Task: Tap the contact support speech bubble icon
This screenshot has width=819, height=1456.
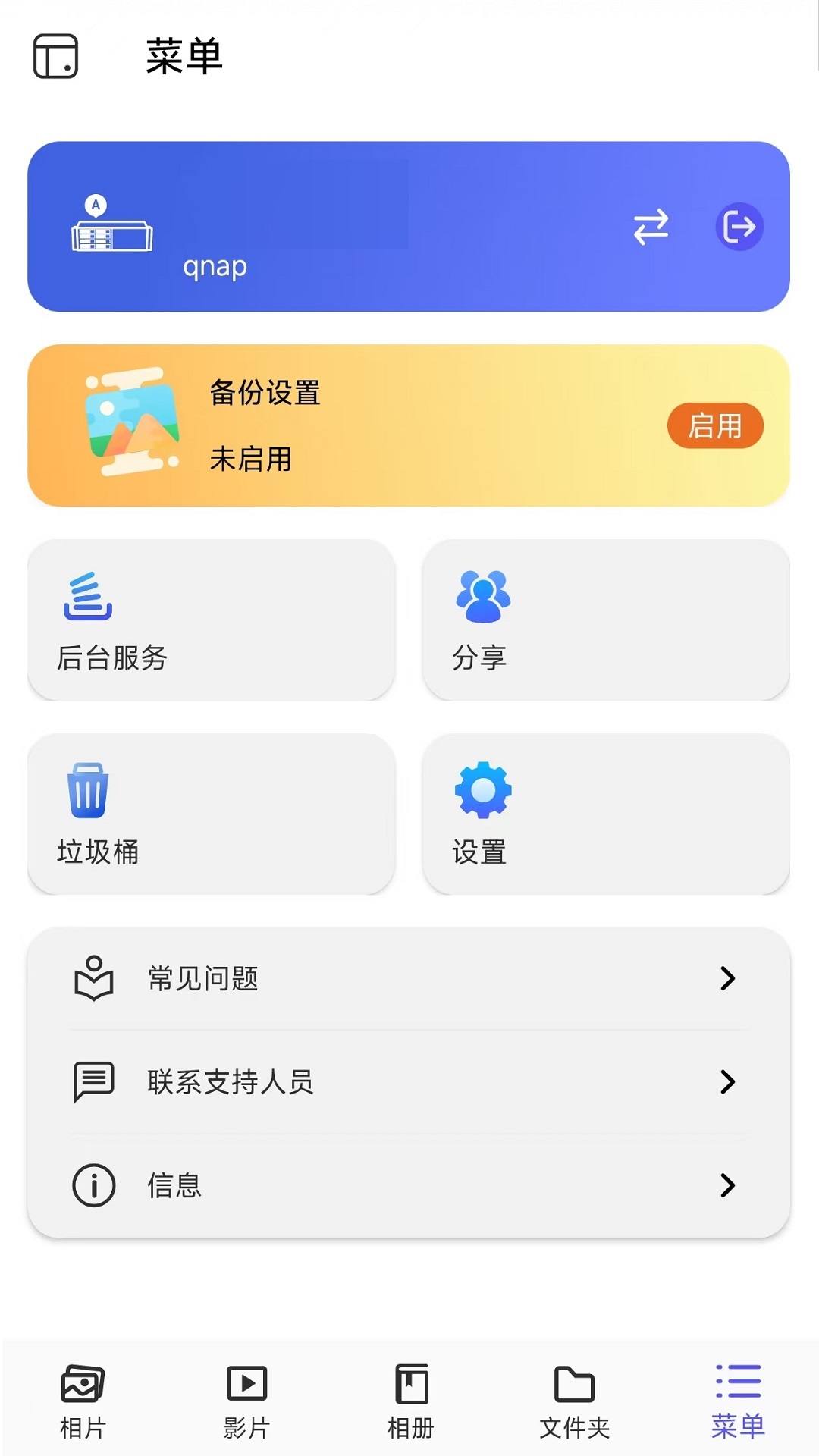Action: (93, 1081)
